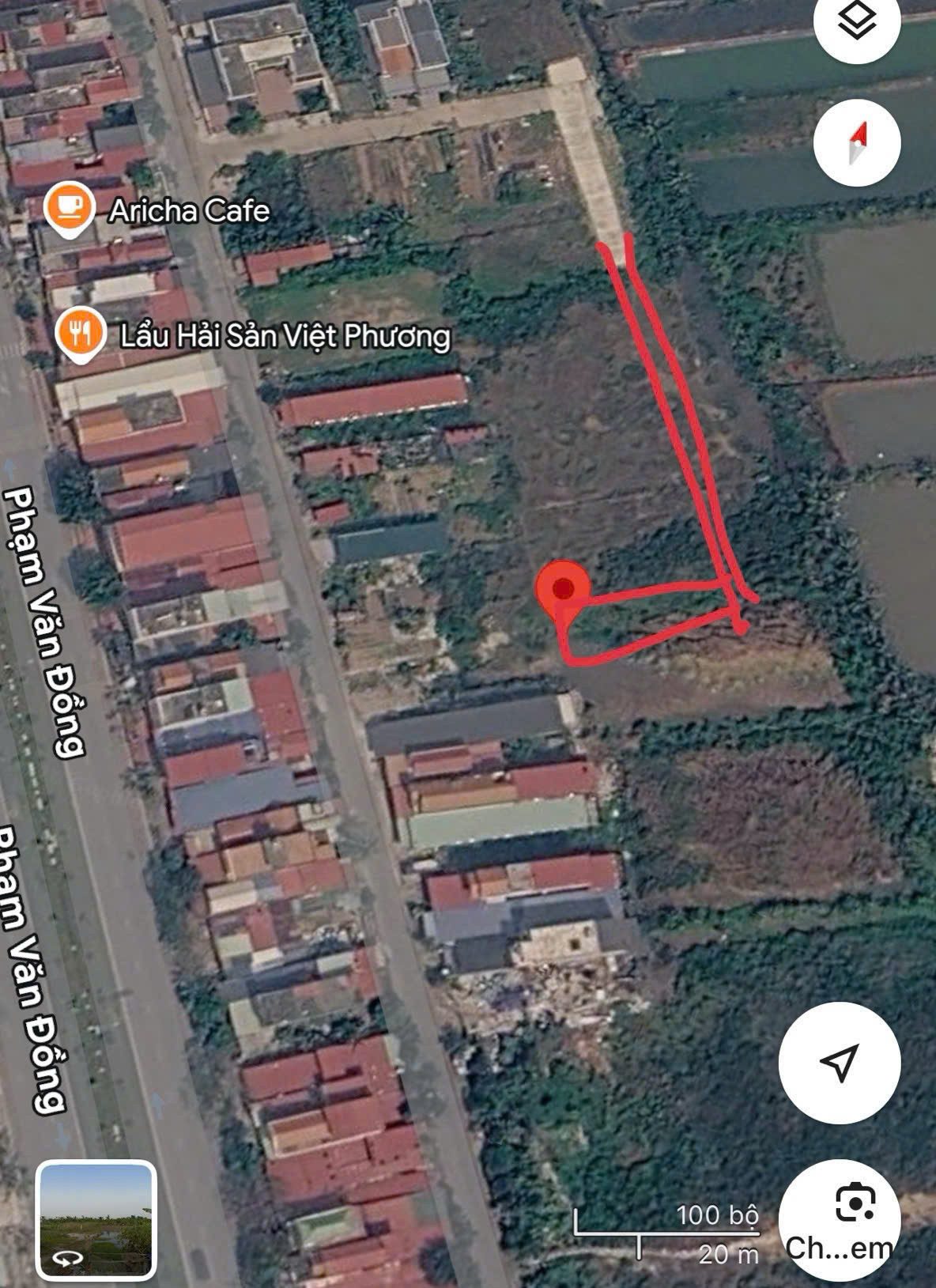Select the Aricha Cafe place marker

coord(68,209)
